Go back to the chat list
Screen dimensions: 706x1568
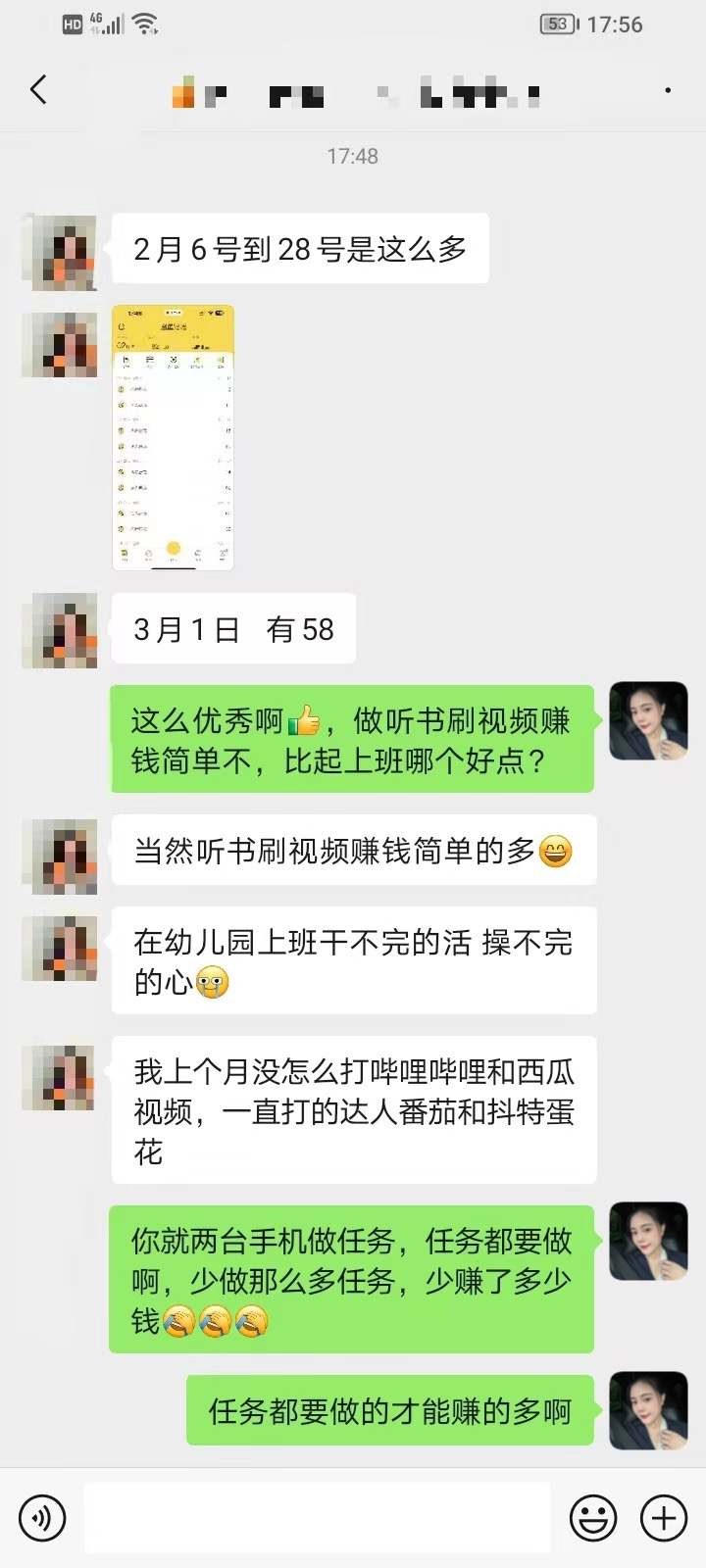(39, 90)
